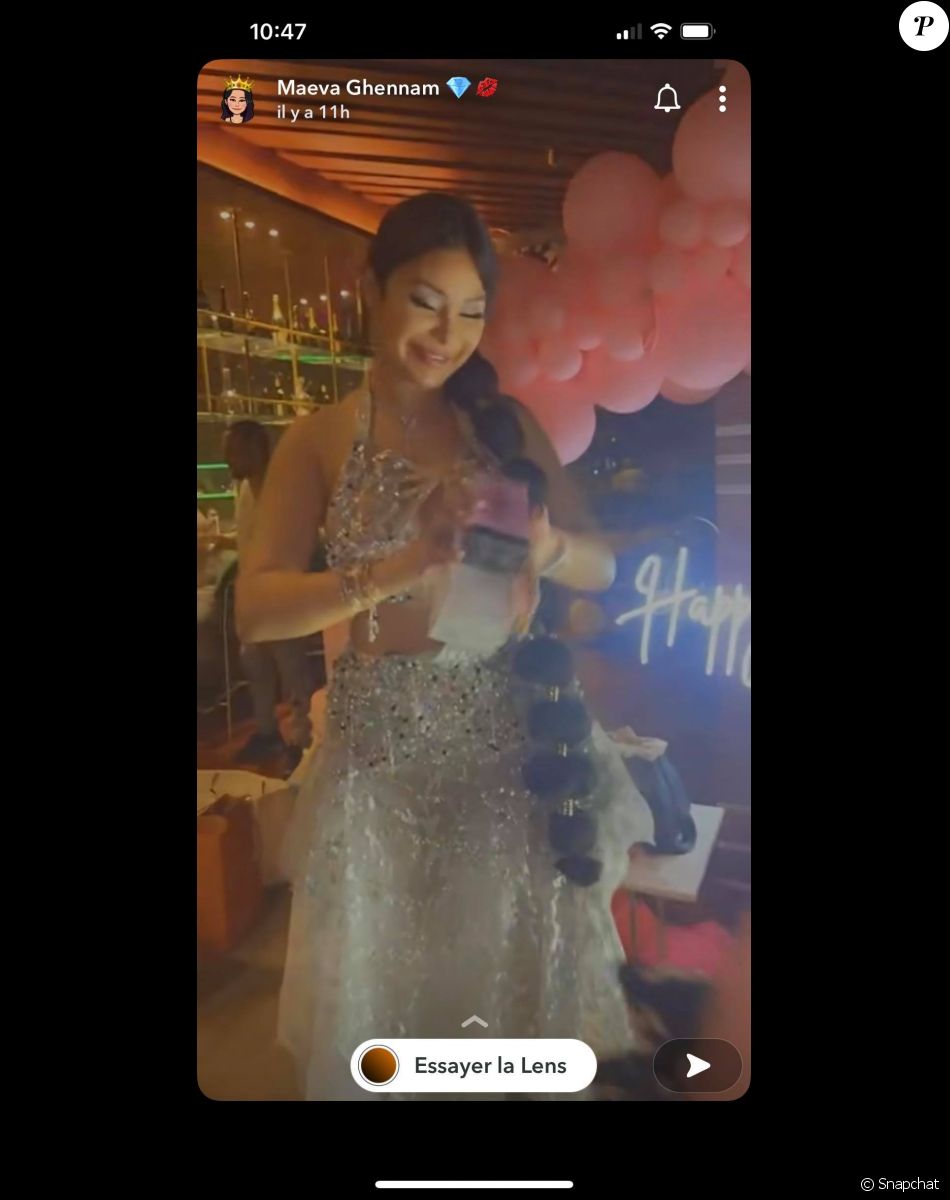Expand the chevron above the Lens button

(474, 1021)
